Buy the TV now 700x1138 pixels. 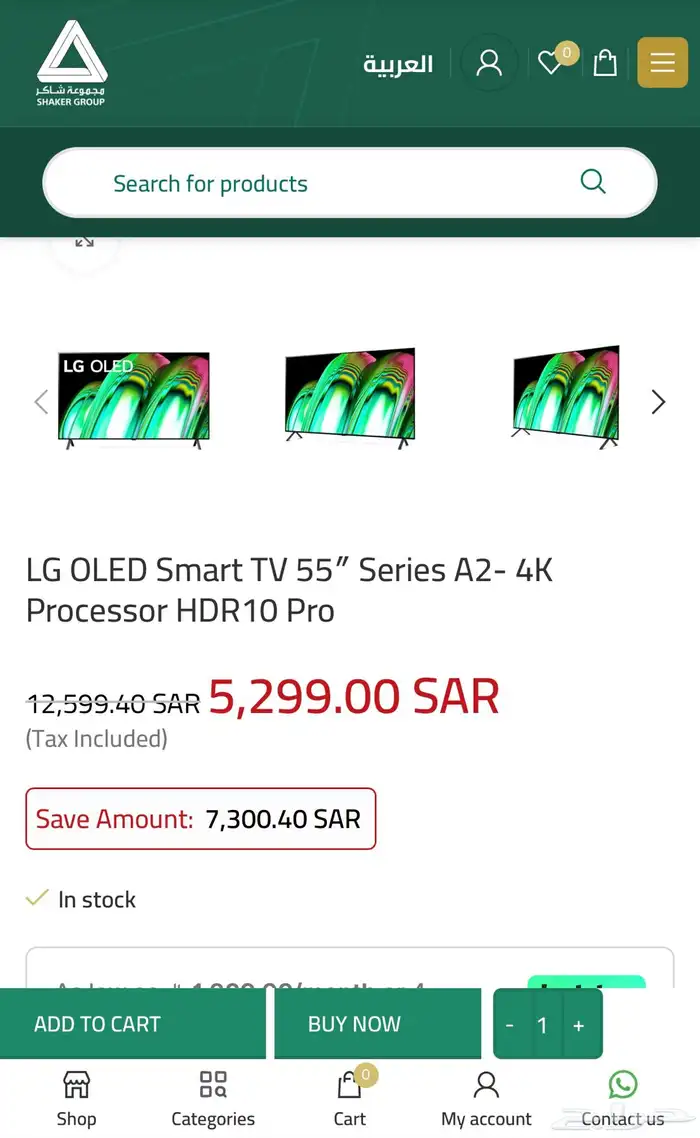coord(377,1024)
